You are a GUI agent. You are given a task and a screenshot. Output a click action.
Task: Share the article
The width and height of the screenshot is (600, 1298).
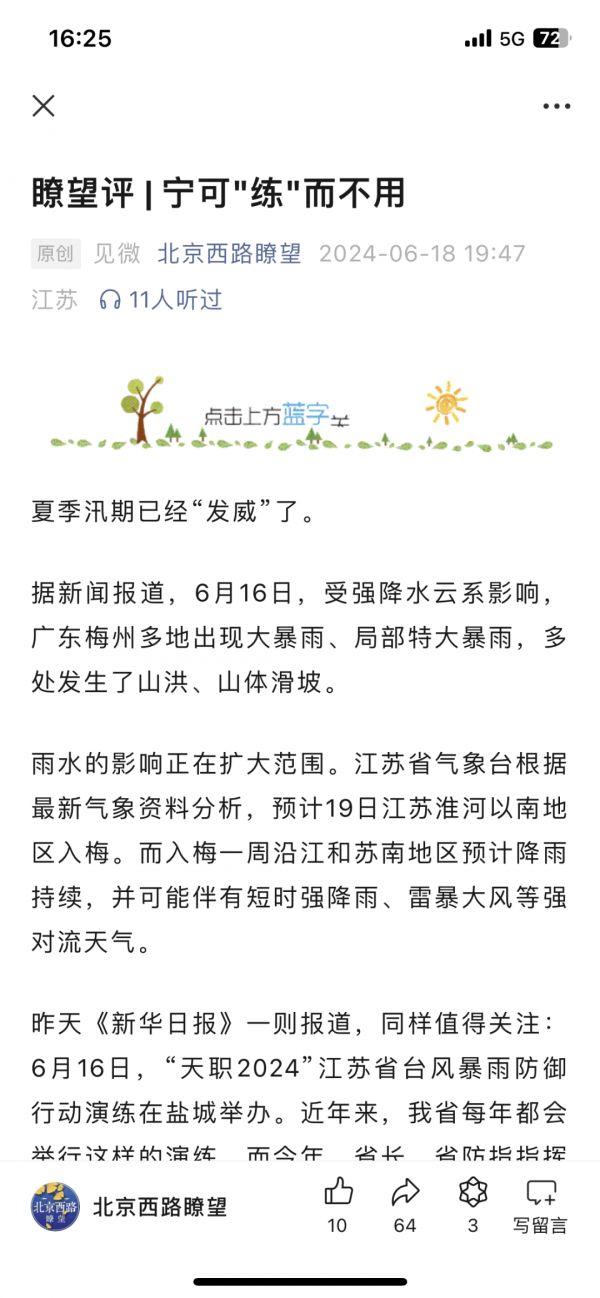tap(405, 1193)
